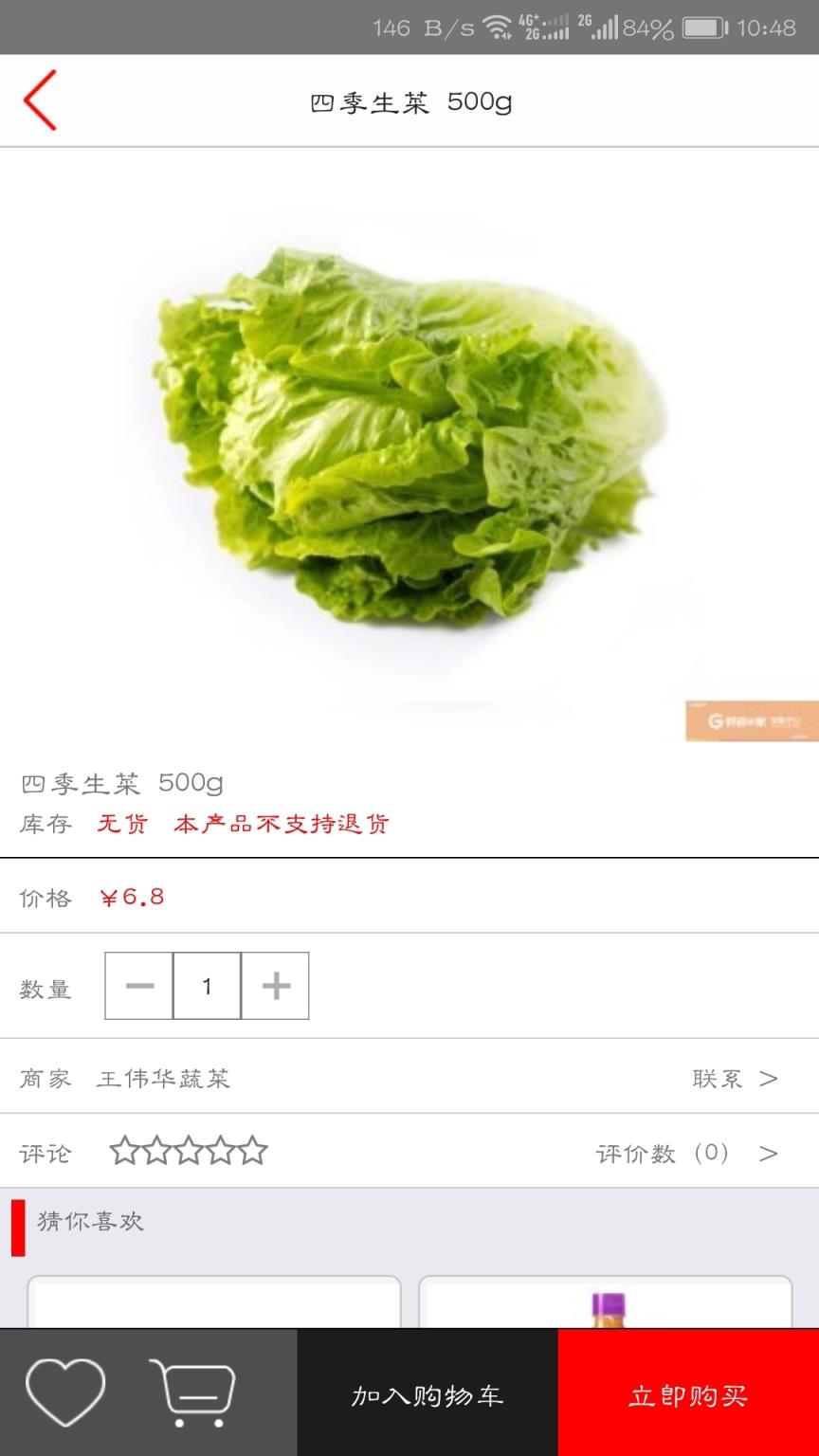Tap the minus icon to decrease quantity
Viewport: 819px width, 1456px height.
pyautogui.click(x=139, y=986)
